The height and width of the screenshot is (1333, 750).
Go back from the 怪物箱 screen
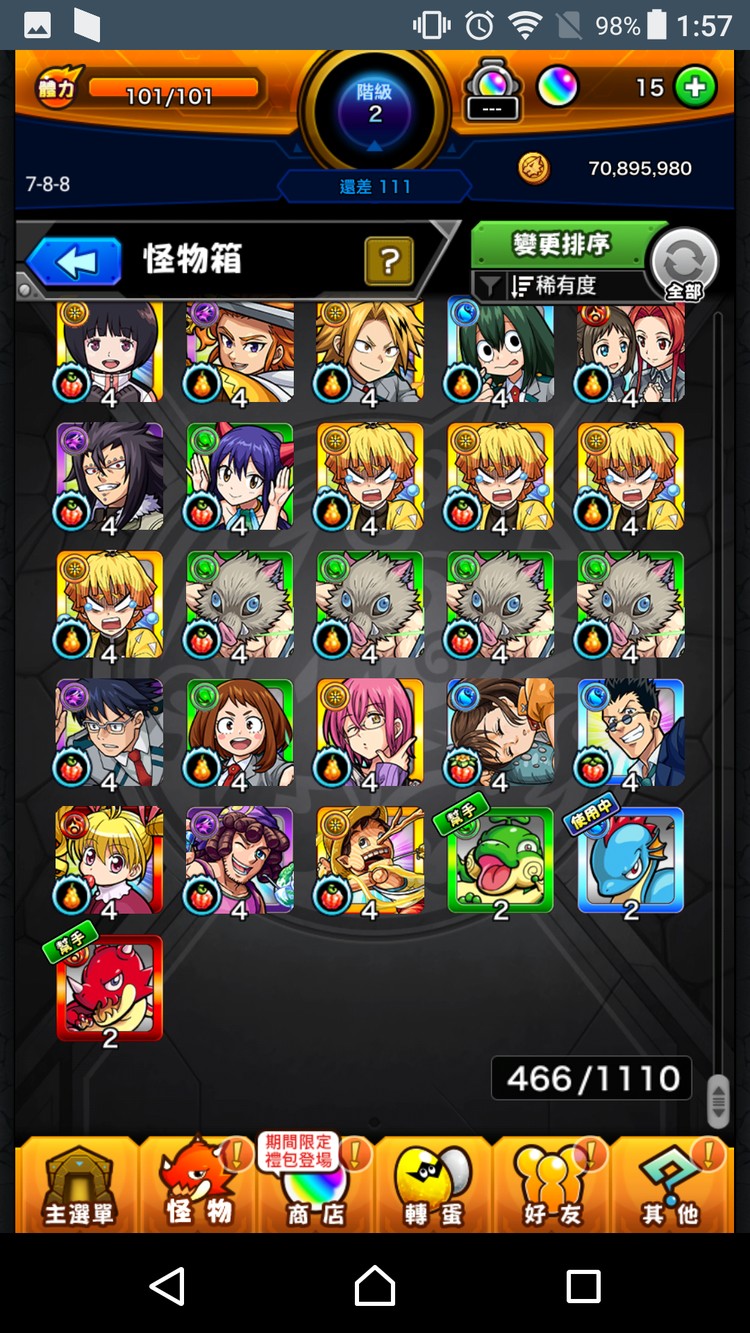pyautogui.click(x=75, y=262)
